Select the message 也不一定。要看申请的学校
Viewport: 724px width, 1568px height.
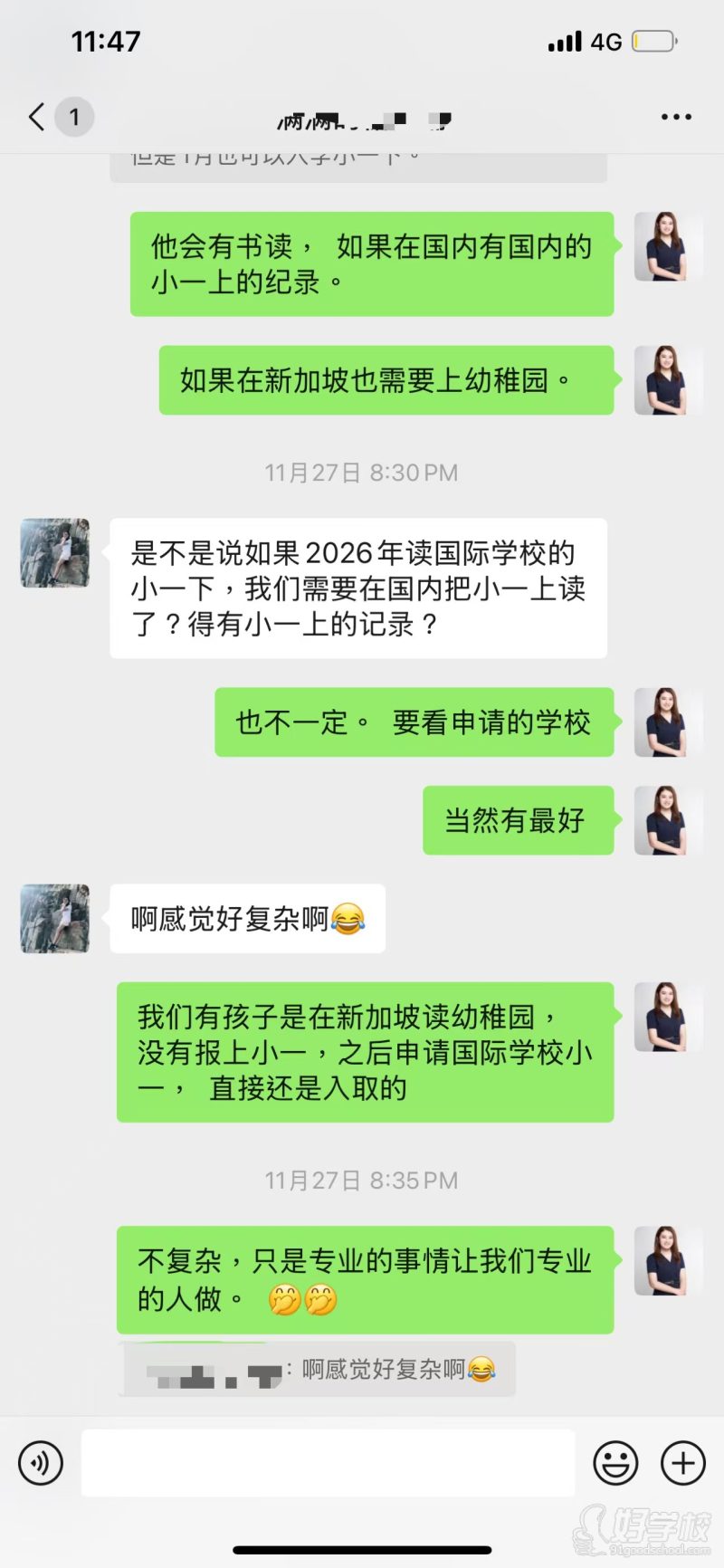[413, 723]
